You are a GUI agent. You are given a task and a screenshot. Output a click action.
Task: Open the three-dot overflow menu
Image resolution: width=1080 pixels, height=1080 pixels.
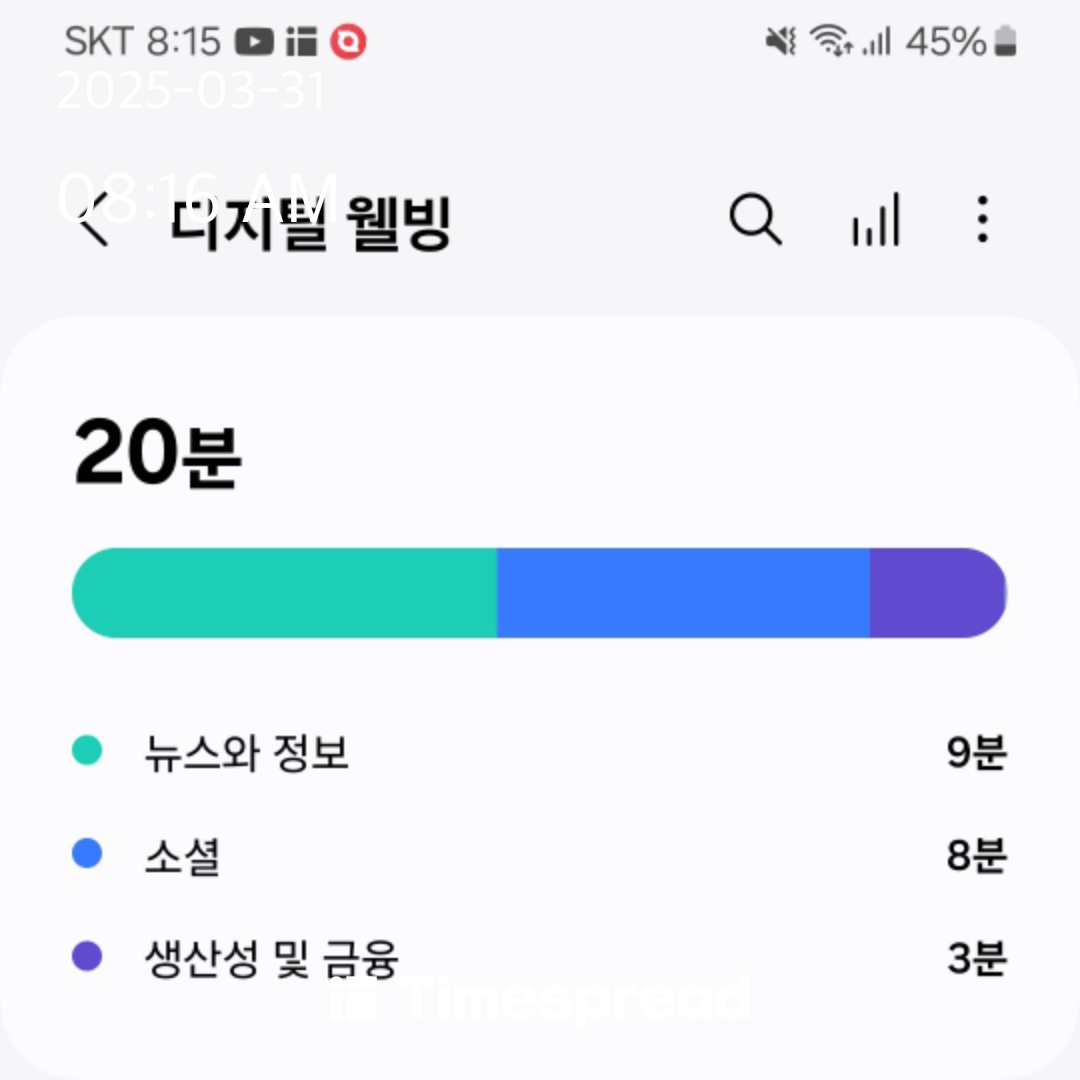[983, 219]
